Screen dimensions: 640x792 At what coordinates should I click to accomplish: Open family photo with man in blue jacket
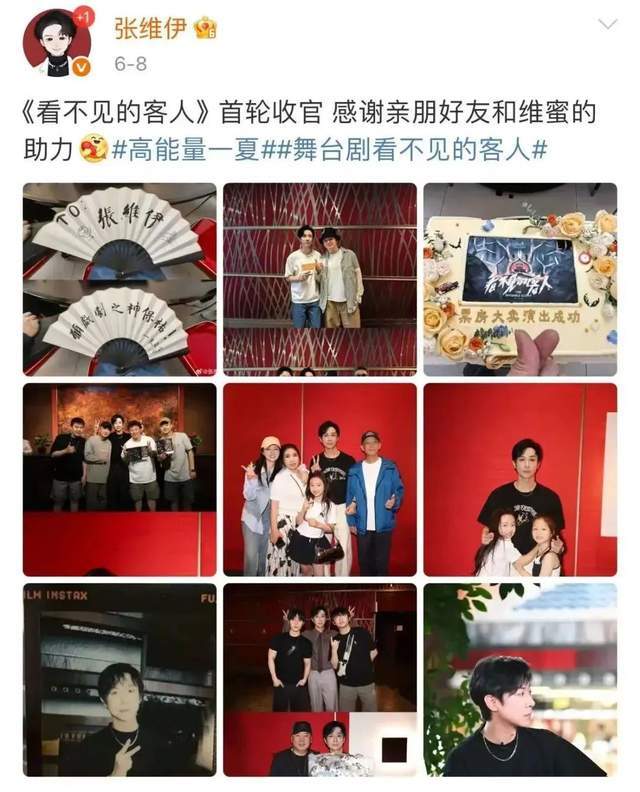coord(320,478)
